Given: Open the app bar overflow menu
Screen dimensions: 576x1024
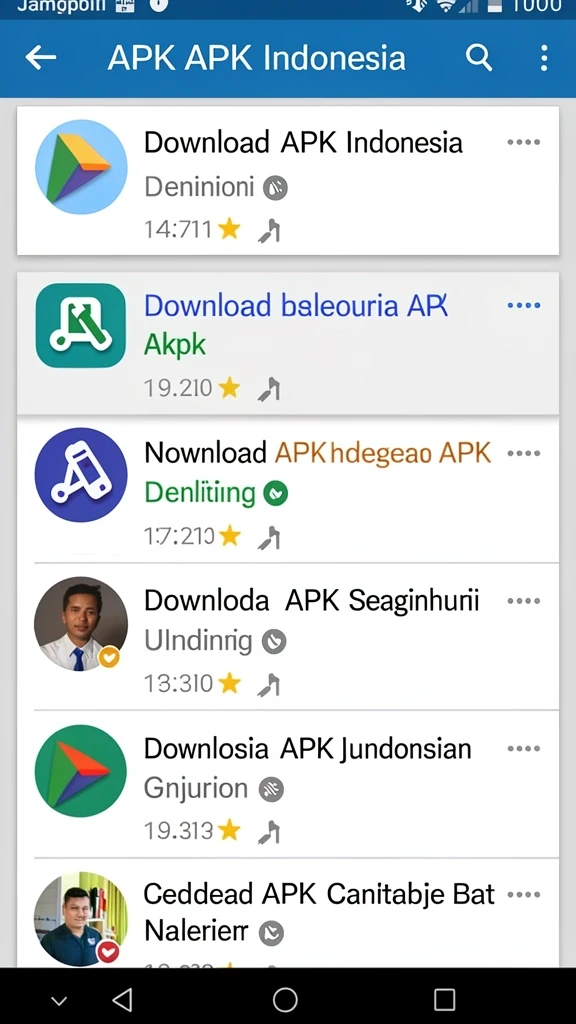Looking at the screenshot, I should 544,58.
